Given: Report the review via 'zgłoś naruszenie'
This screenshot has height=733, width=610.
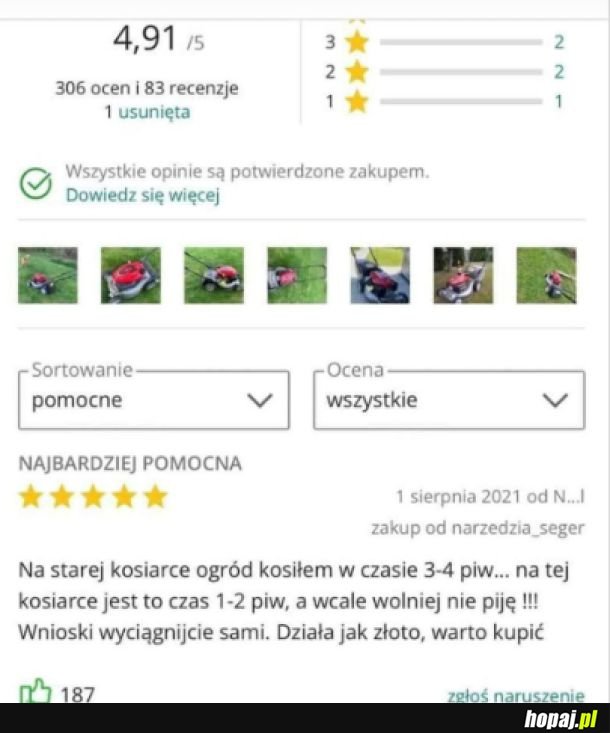Looking at the screenshot, I should tap(516, 694).
